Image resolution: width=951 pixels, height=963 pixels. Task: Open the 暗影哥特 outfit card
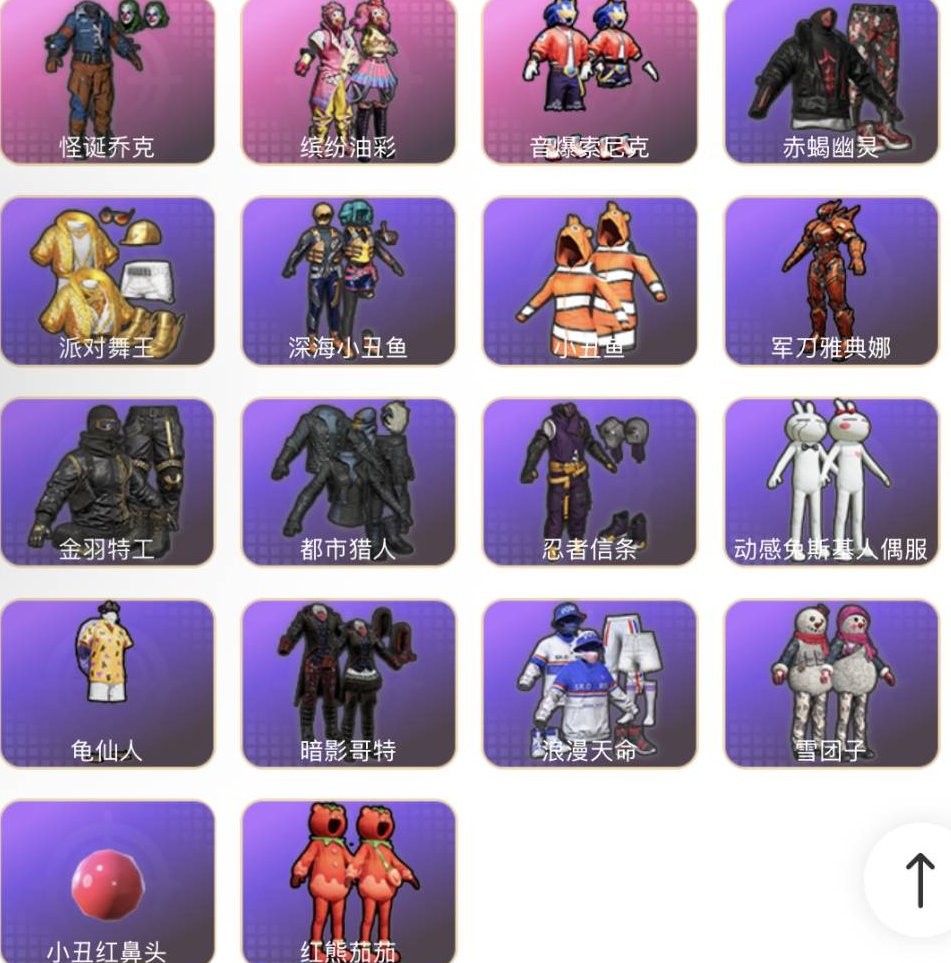click(x=348, y=683)
